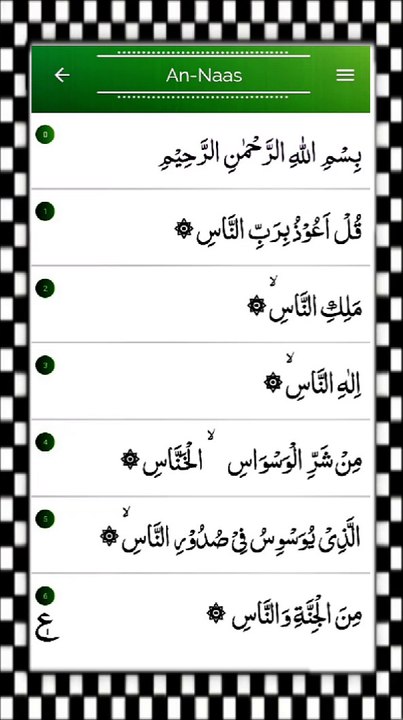
Task: Open the hamburger menu in the header
Action: click(345, 75)
